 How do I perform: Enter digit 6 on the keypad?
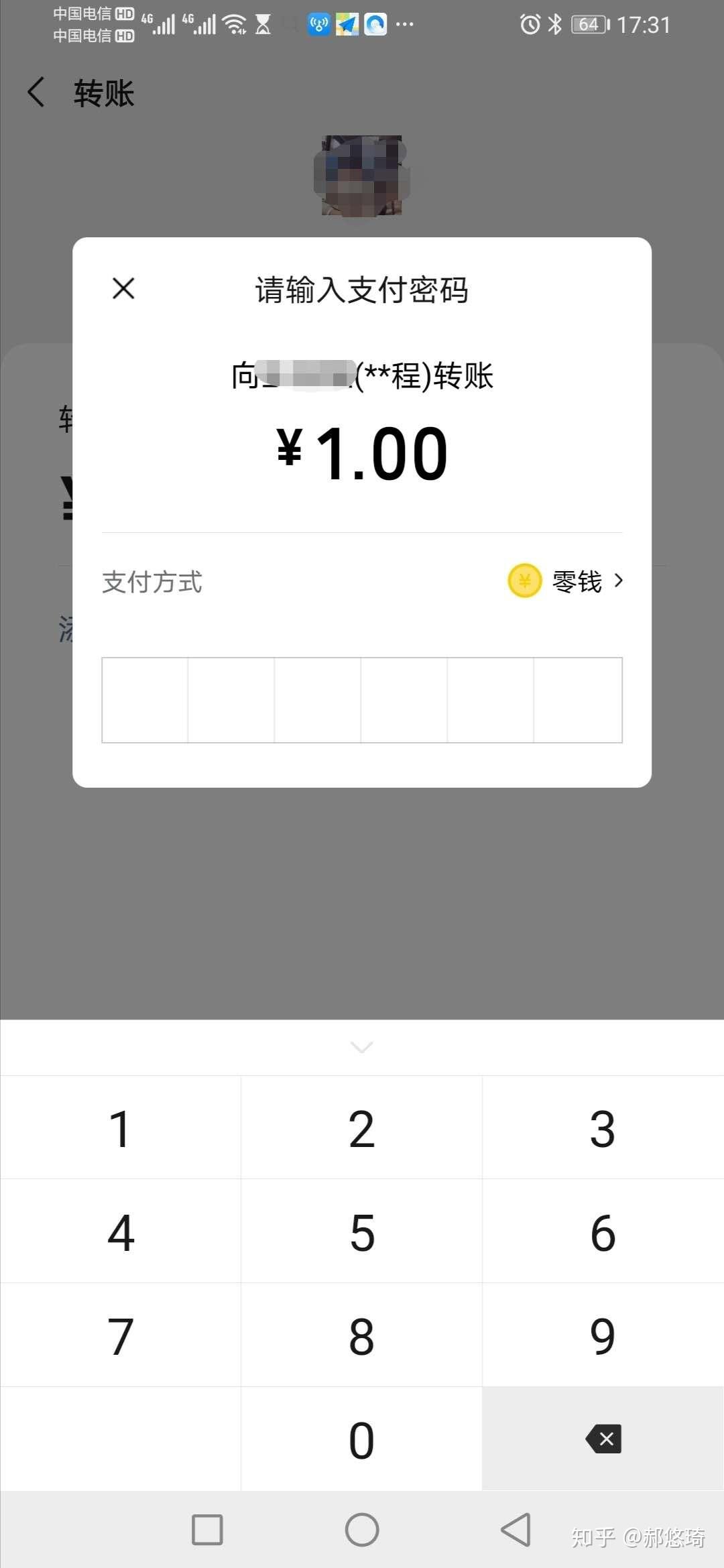(603, 1232)
